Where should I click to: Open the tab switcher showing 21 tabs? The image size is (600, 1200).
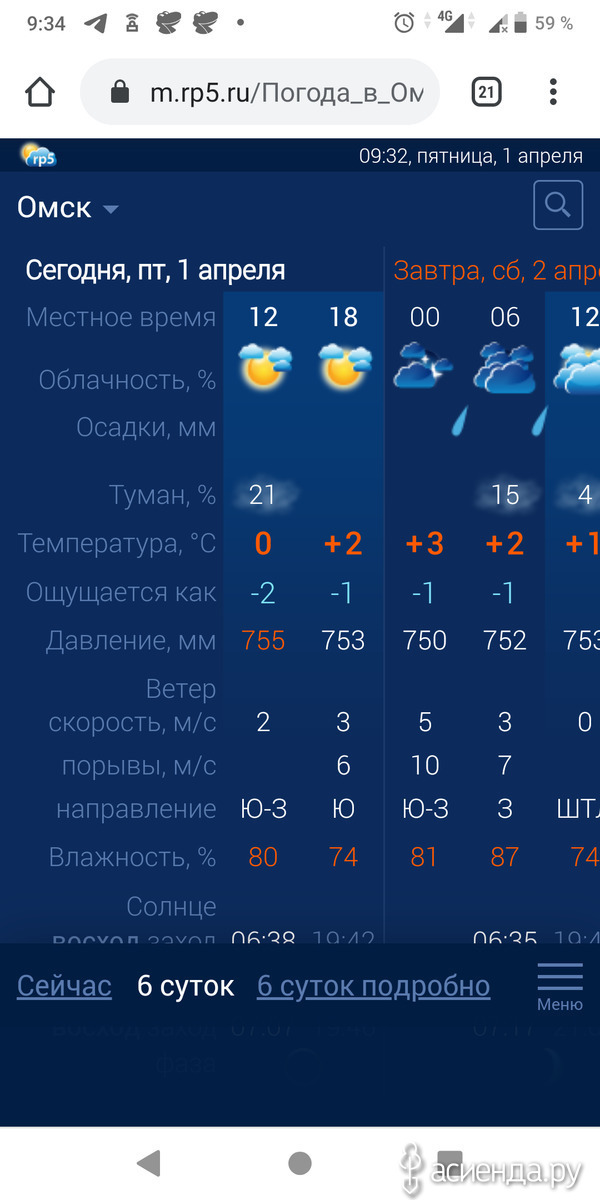(486, 93)
